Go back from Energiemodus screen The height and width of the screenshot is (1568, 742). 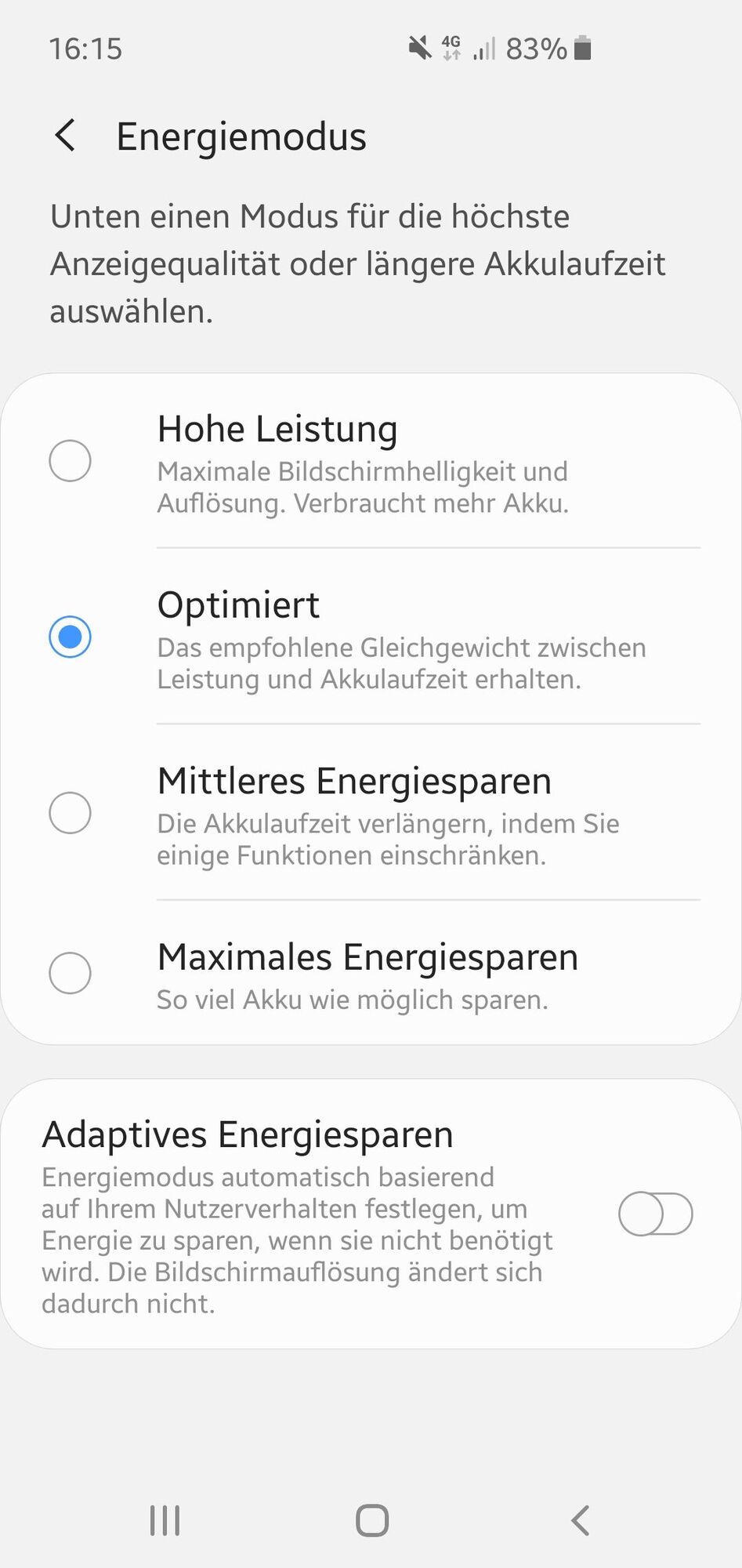[x=66, y=136]
